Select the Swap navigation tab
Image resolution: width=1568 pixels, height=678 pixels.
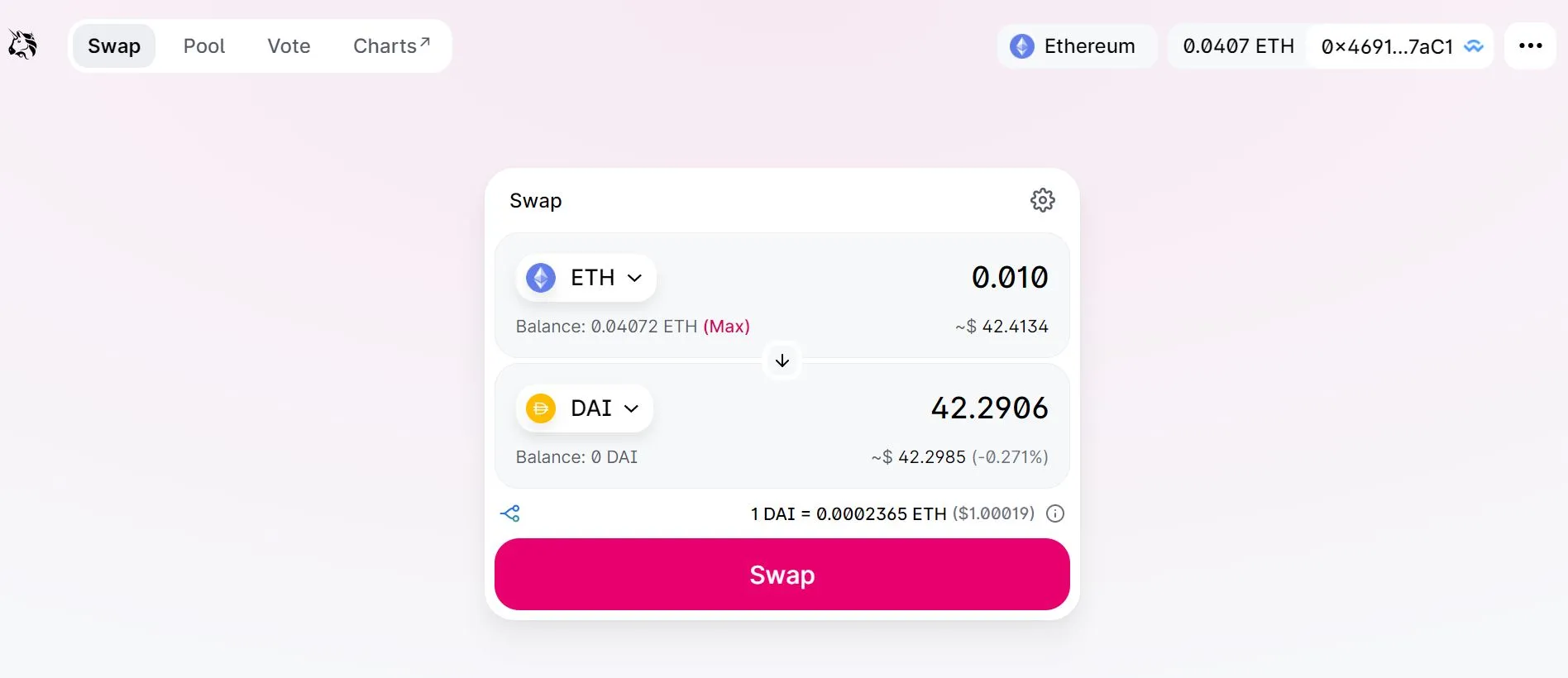click(x=114, y=46)
